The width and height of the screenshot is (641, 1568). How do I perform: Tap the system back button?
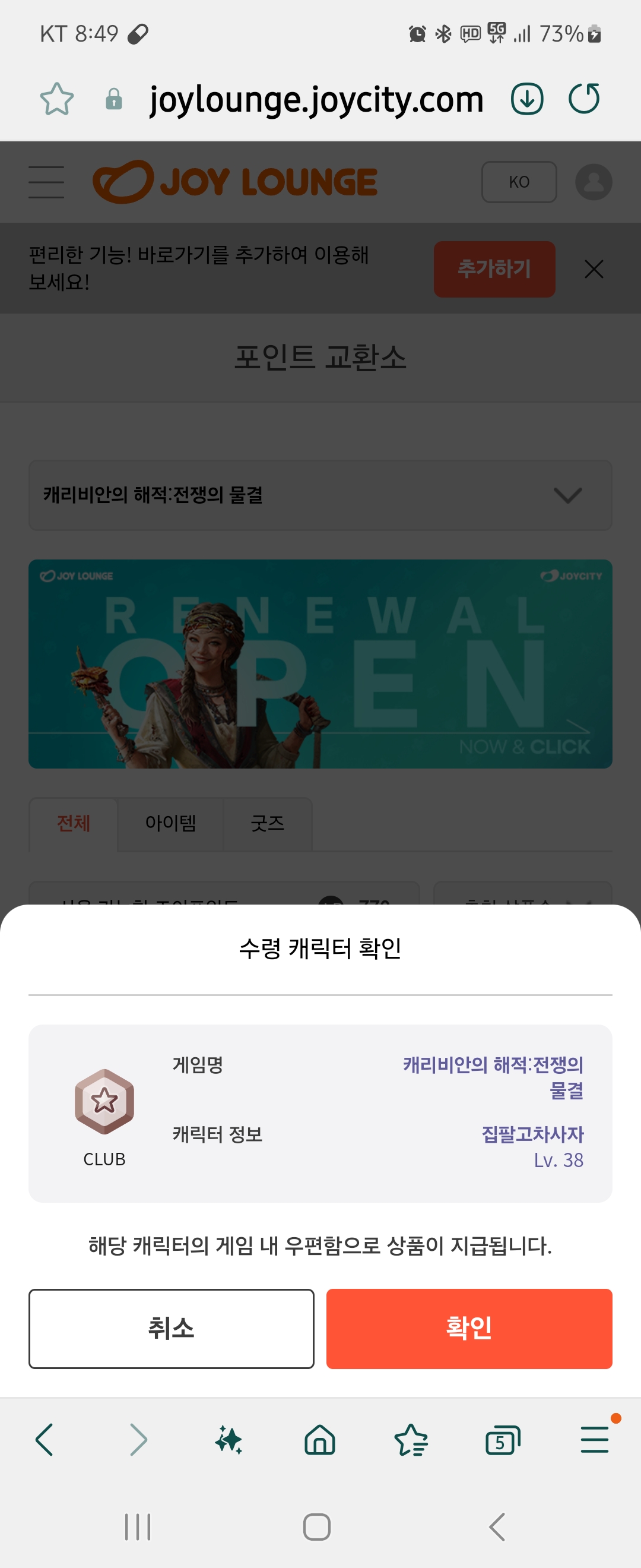[497, 1526]
